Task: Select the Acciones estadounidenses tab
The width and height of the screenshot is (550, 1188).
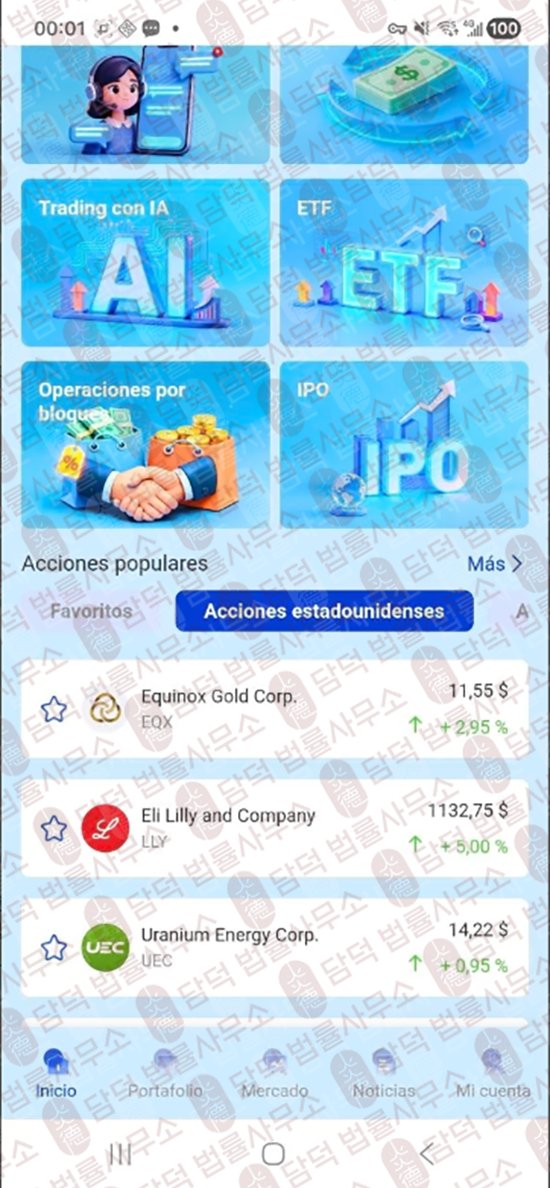Action: coord(324,611)
